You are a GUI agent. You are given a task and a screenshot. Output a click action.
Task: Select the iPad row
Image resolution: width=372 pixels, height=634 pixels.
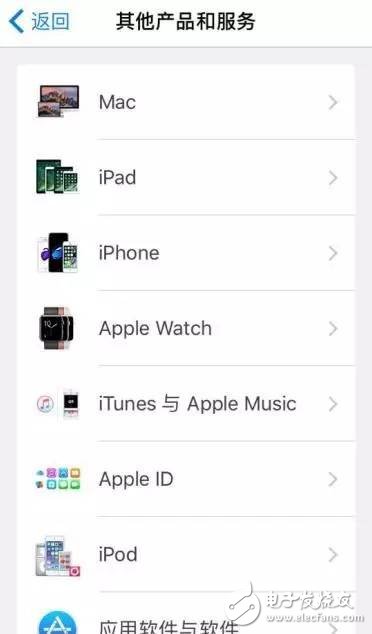click(x=186, y=177)
